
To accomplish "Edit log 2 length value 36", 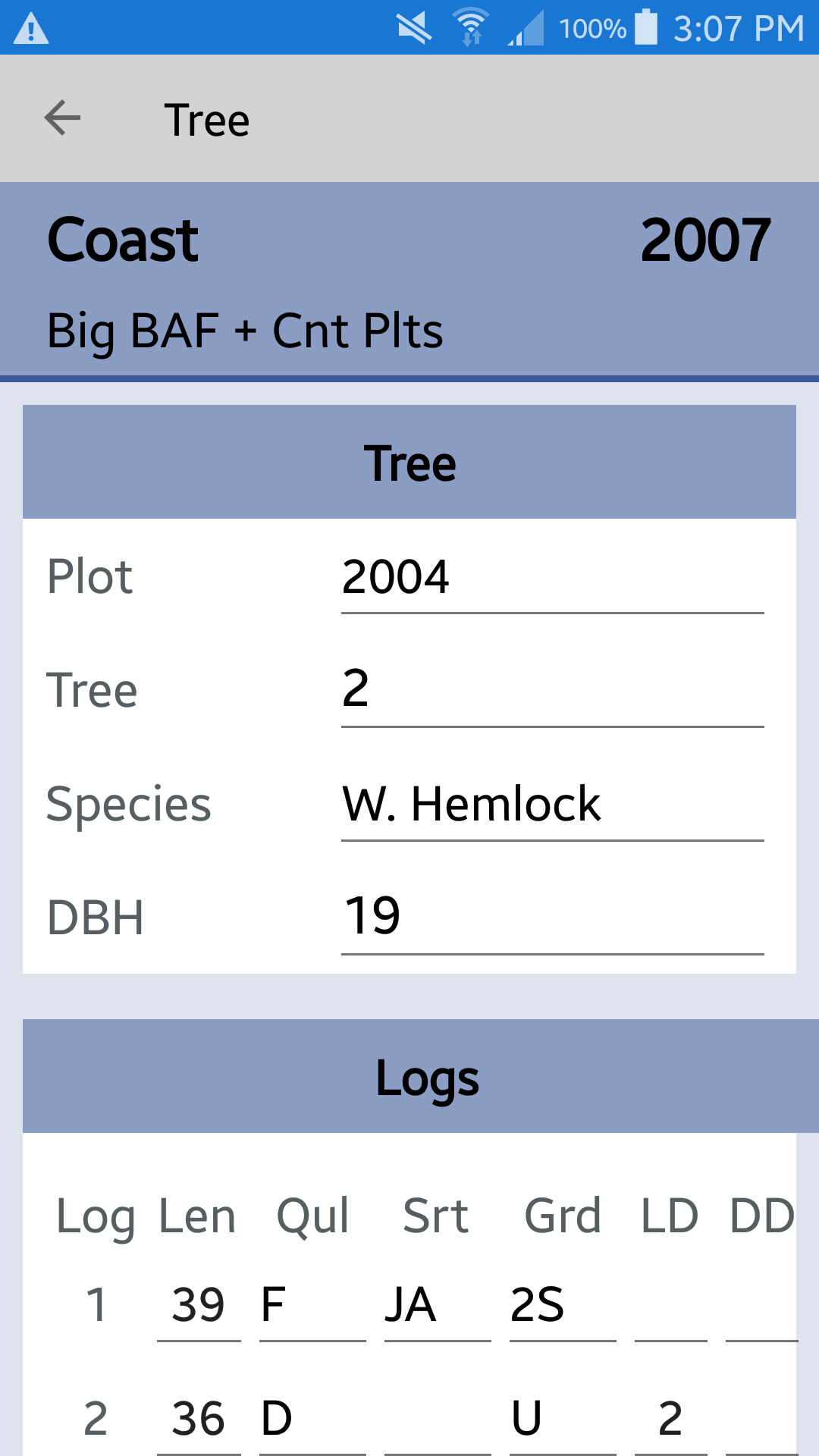I will [x=199, y=1420].
